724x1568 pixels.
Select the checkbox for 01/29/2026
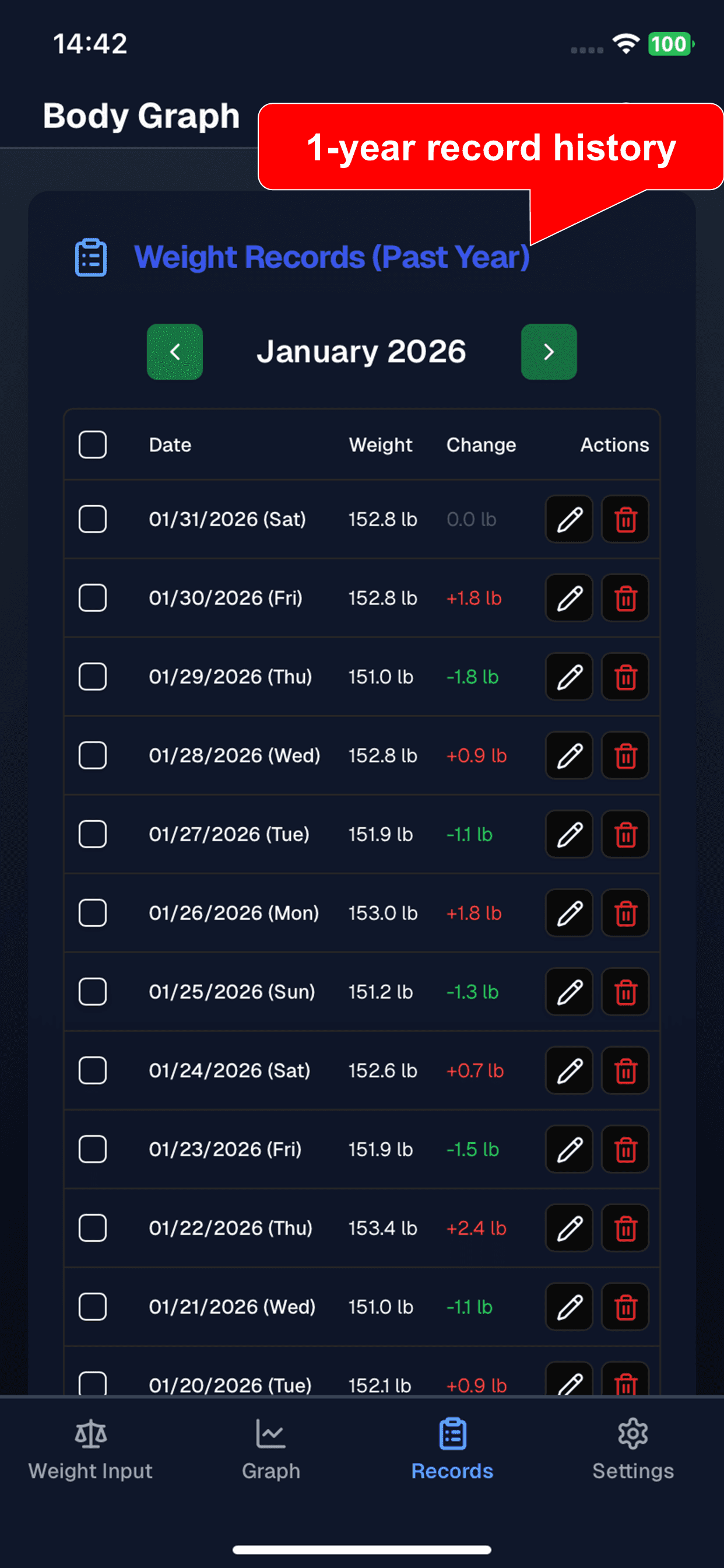[93, 676]
